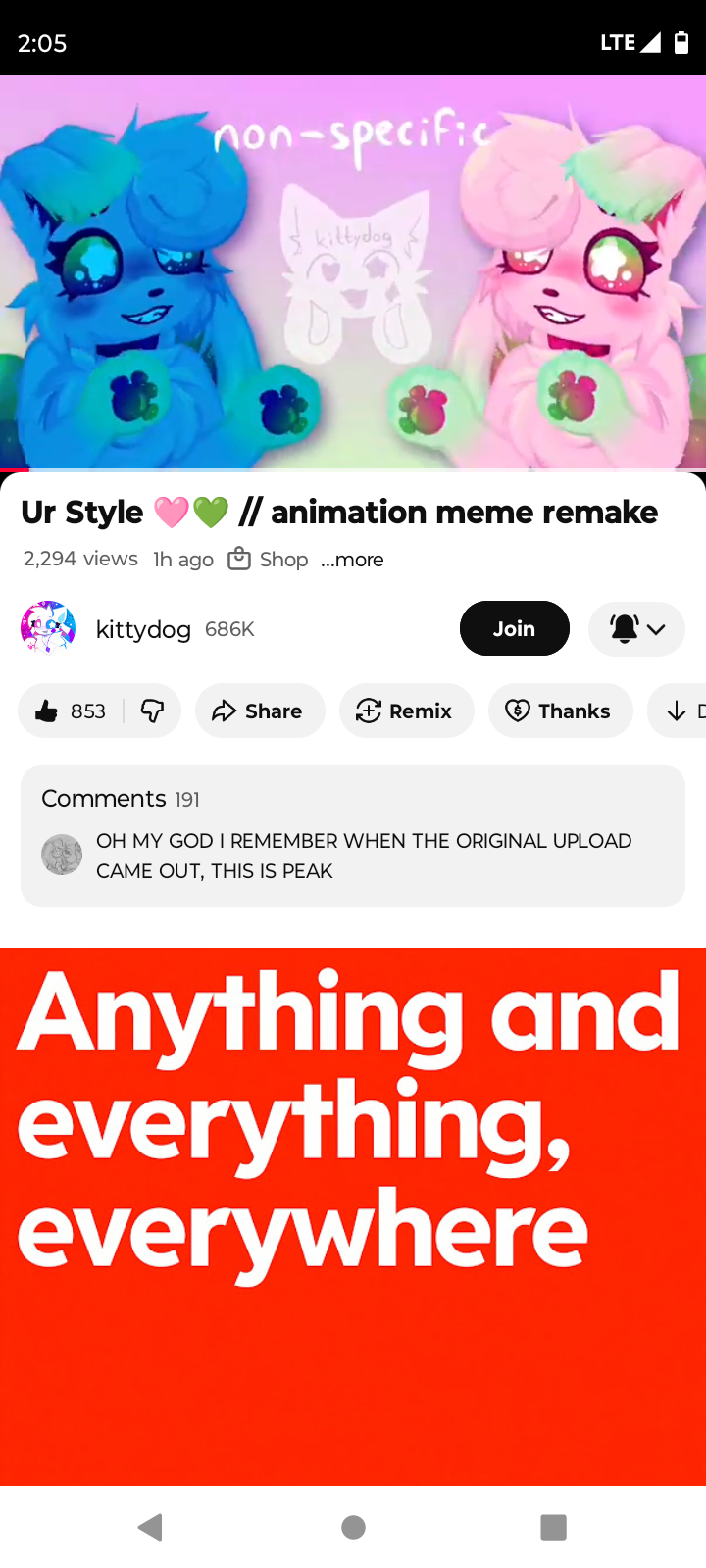Open the red 'Anything and everything' ad banner
706x1568 pixels.
[x=353, y=1215]
